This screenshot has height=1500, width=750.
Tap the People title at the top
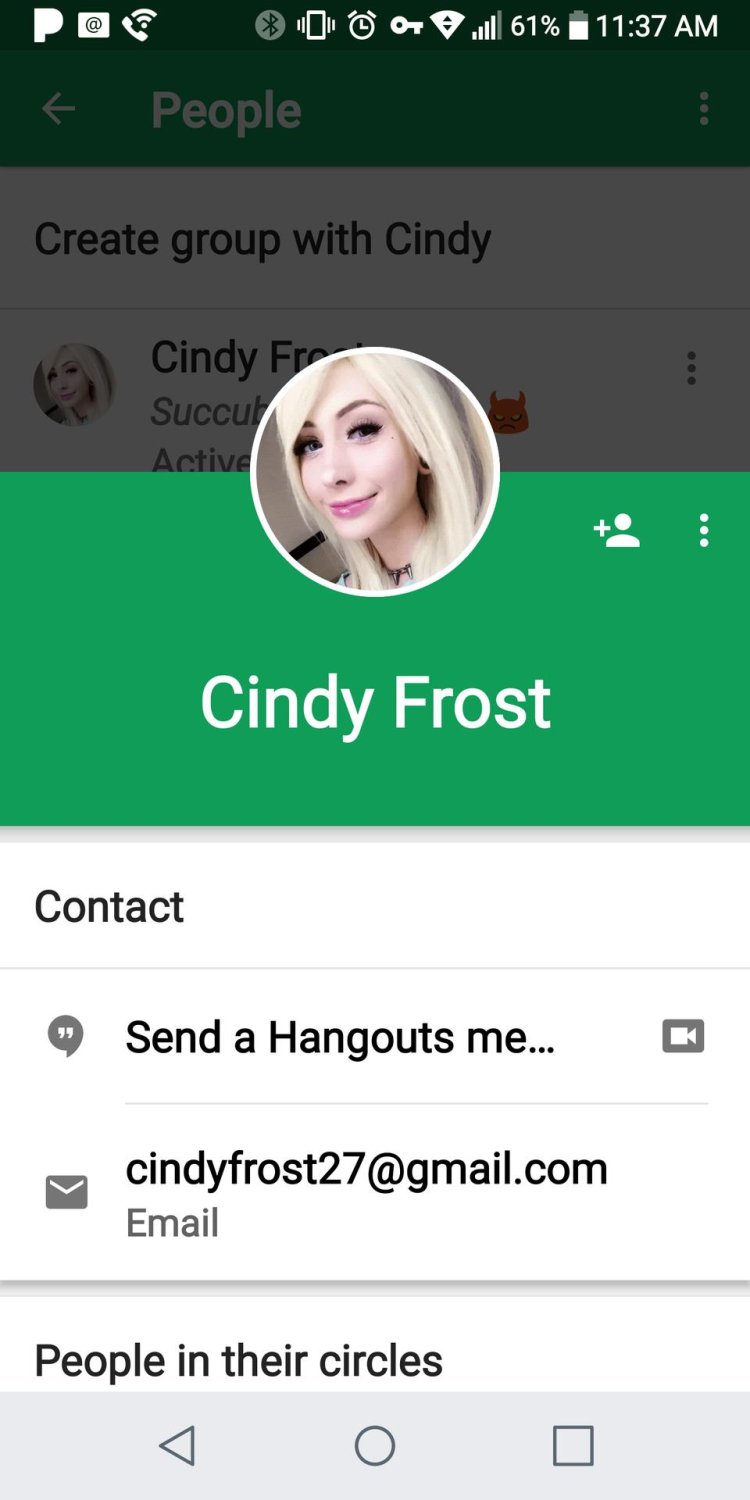point(224,110)
